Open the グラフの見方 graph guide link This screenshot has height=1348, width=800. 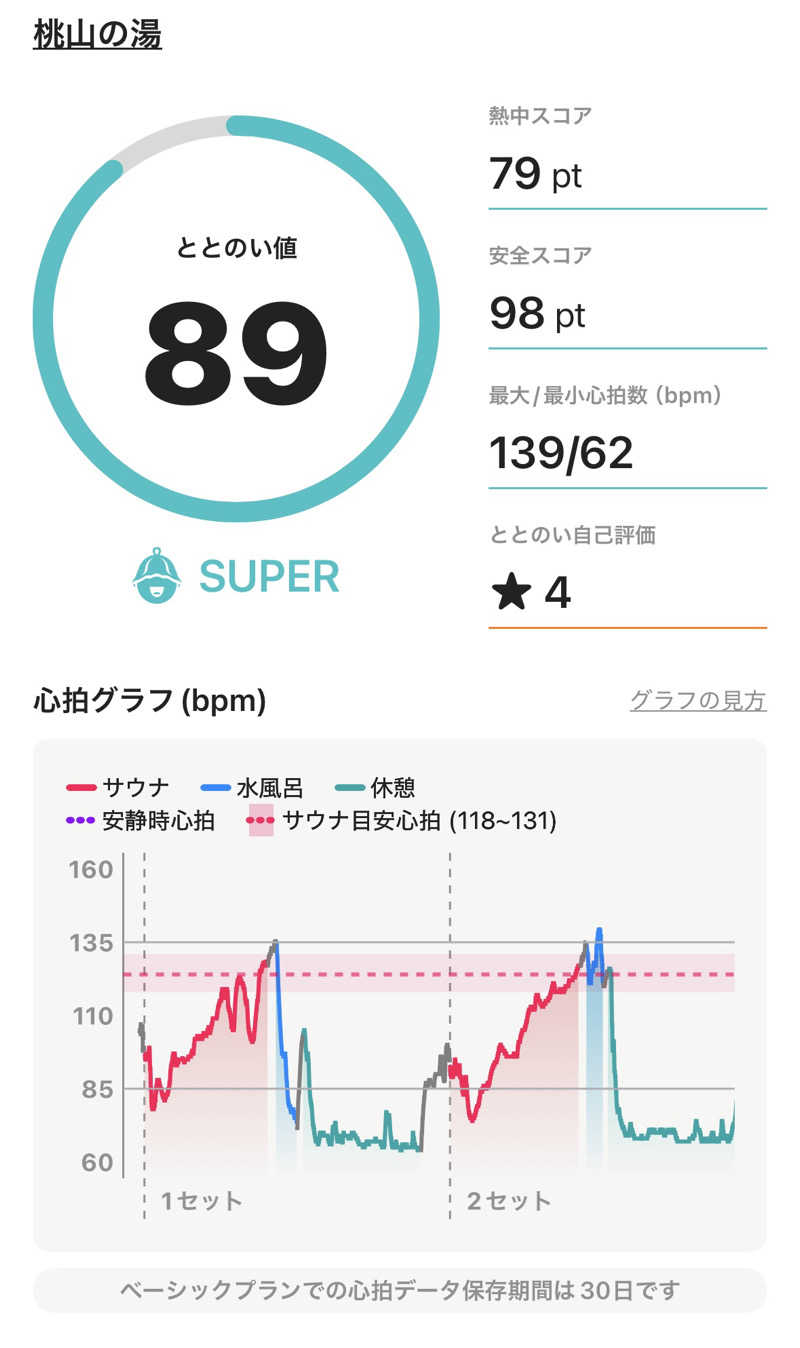[x=698, y=700]
